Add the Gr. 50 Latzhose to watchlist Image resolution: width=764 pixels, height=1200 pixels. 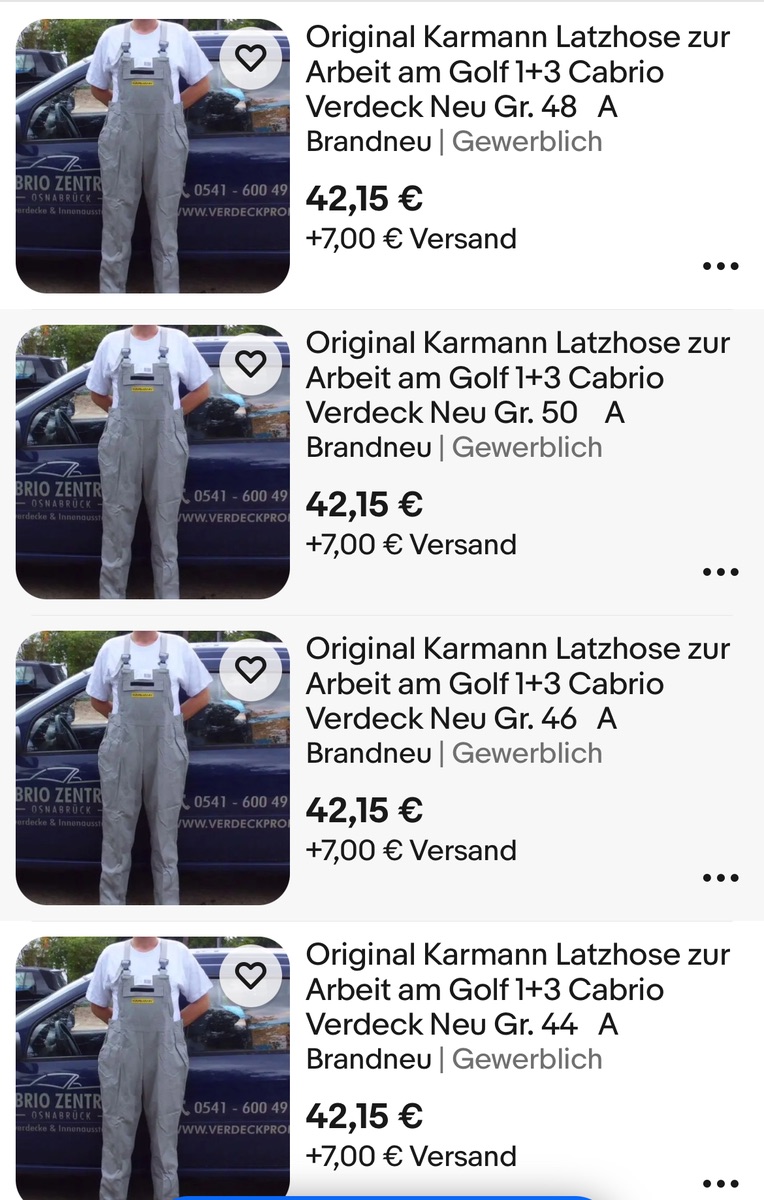[250, 364]
